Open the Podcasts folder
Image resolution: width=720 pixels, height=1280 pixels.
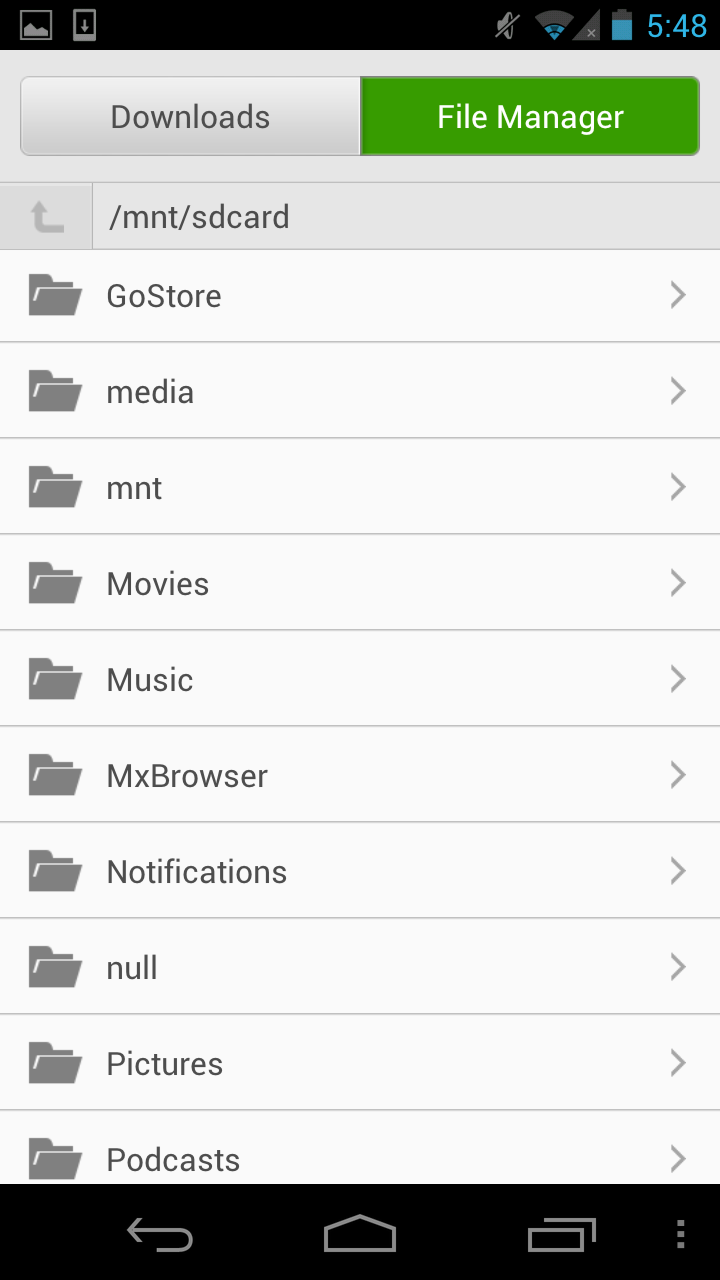point(360,1148)
